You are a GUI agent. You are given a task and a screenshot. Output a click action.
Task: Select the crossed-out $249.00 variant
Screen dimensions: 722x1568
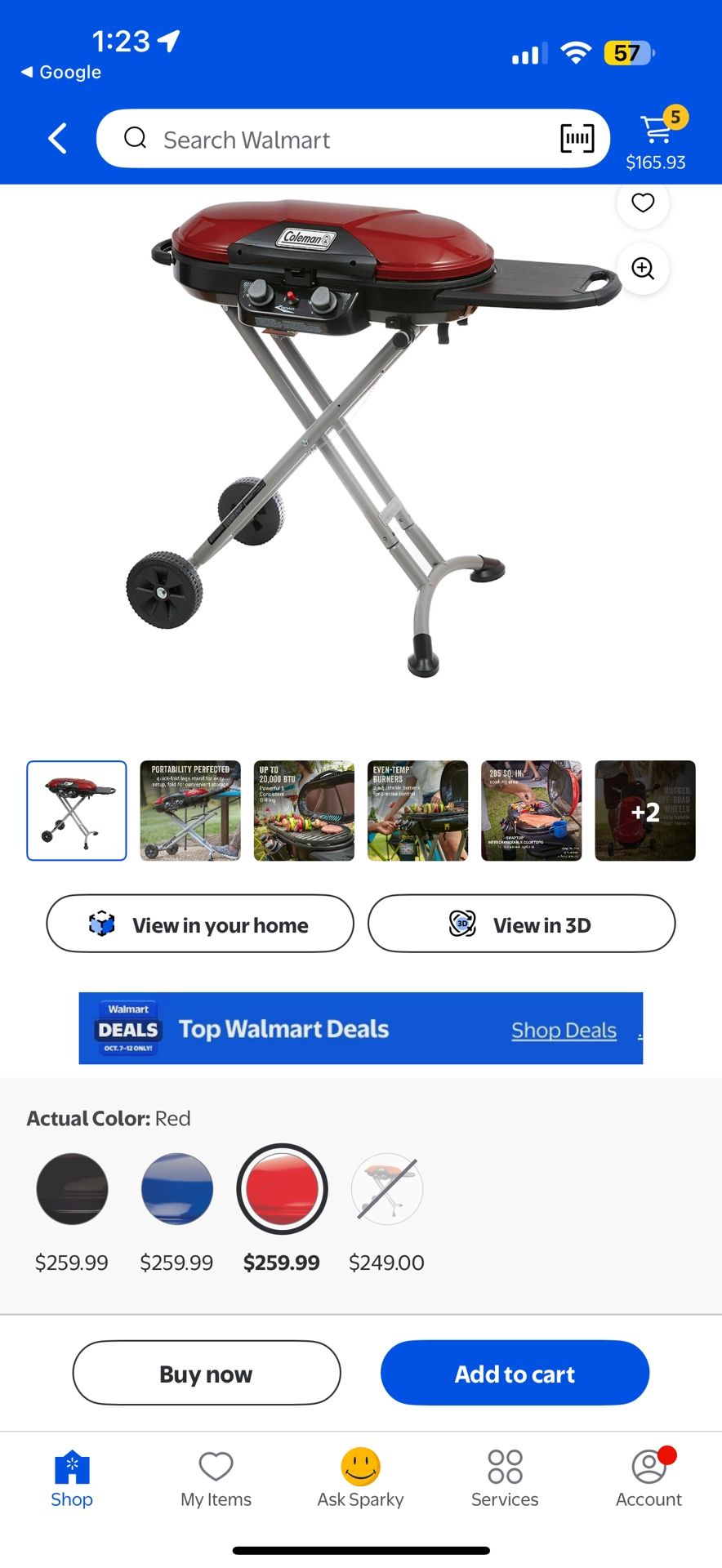(386, 1189)
